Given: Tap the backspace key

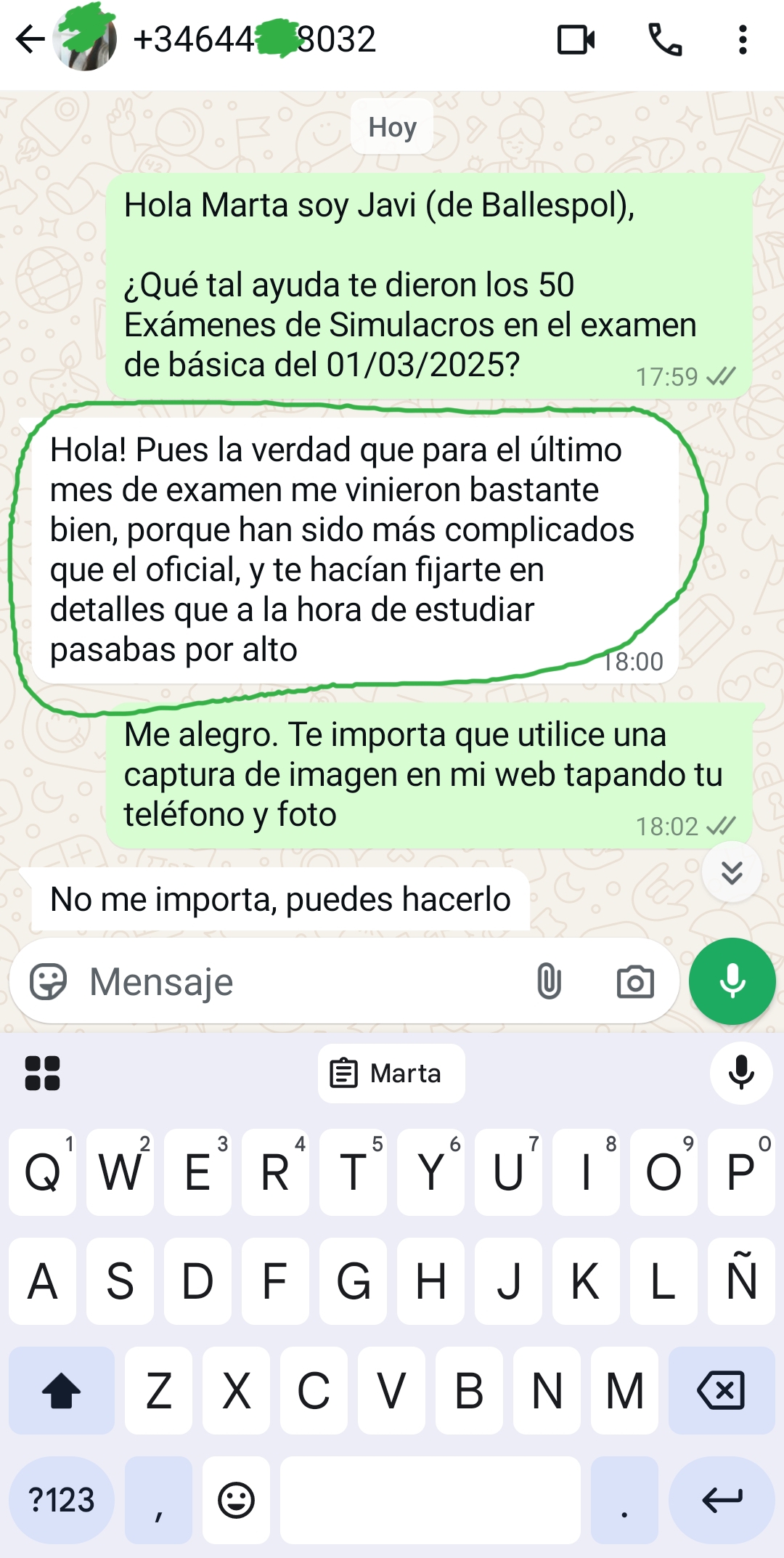Looking at the screenshot, I should (721, 1390).
